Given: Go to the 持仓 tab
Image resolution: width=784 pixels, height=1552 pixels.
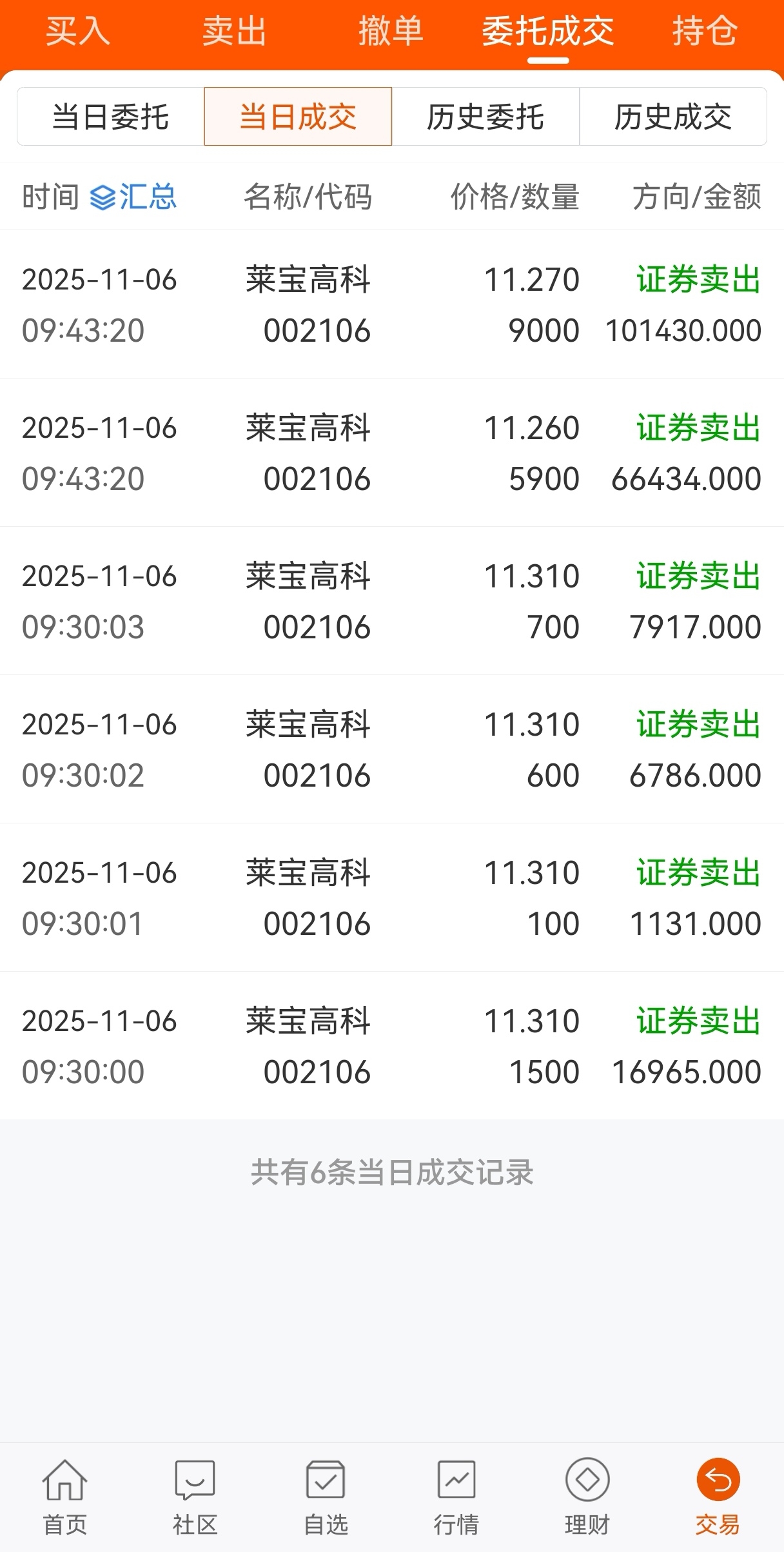Looking at the screenshot, I should [x=705, y=31].
